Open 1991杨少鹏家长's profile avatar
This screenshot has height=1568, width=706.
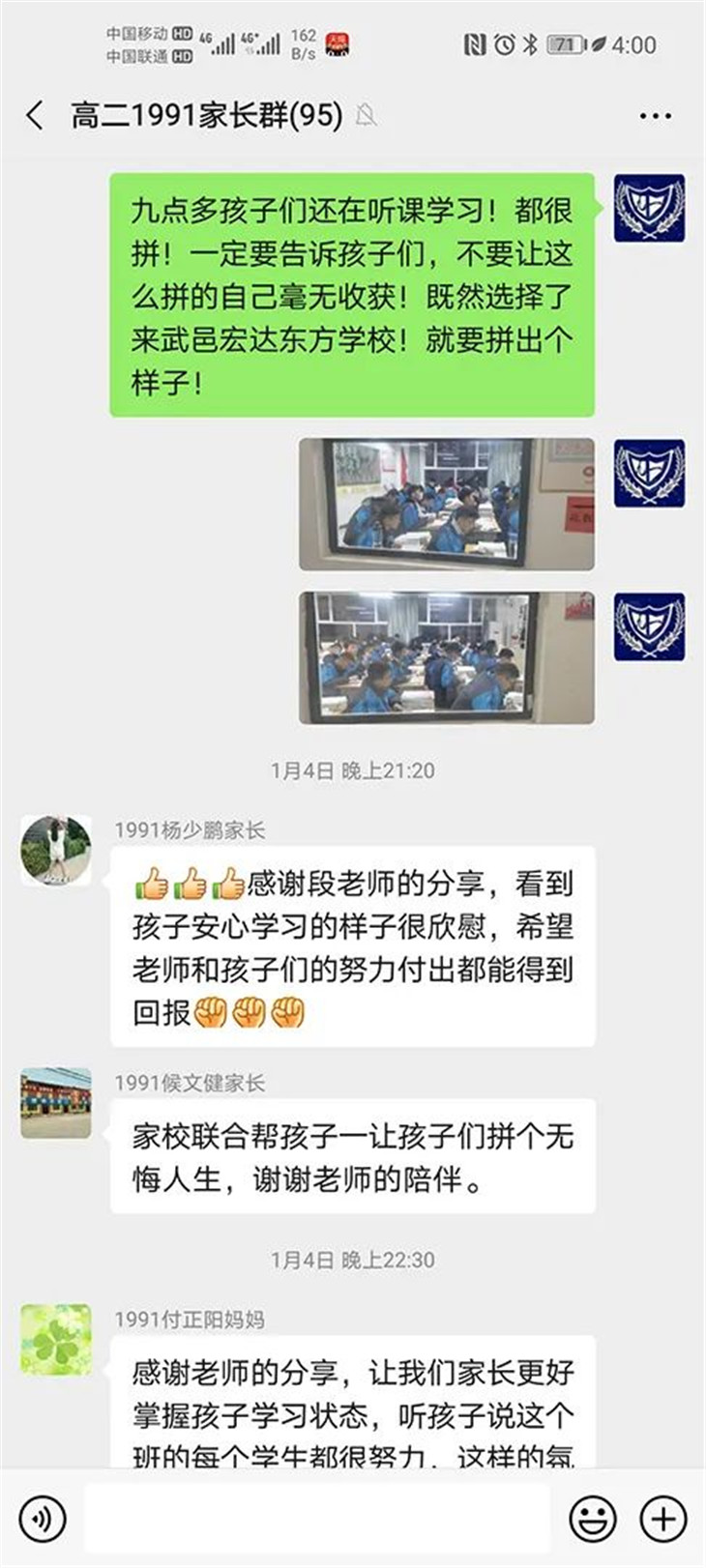click(56, 851)
